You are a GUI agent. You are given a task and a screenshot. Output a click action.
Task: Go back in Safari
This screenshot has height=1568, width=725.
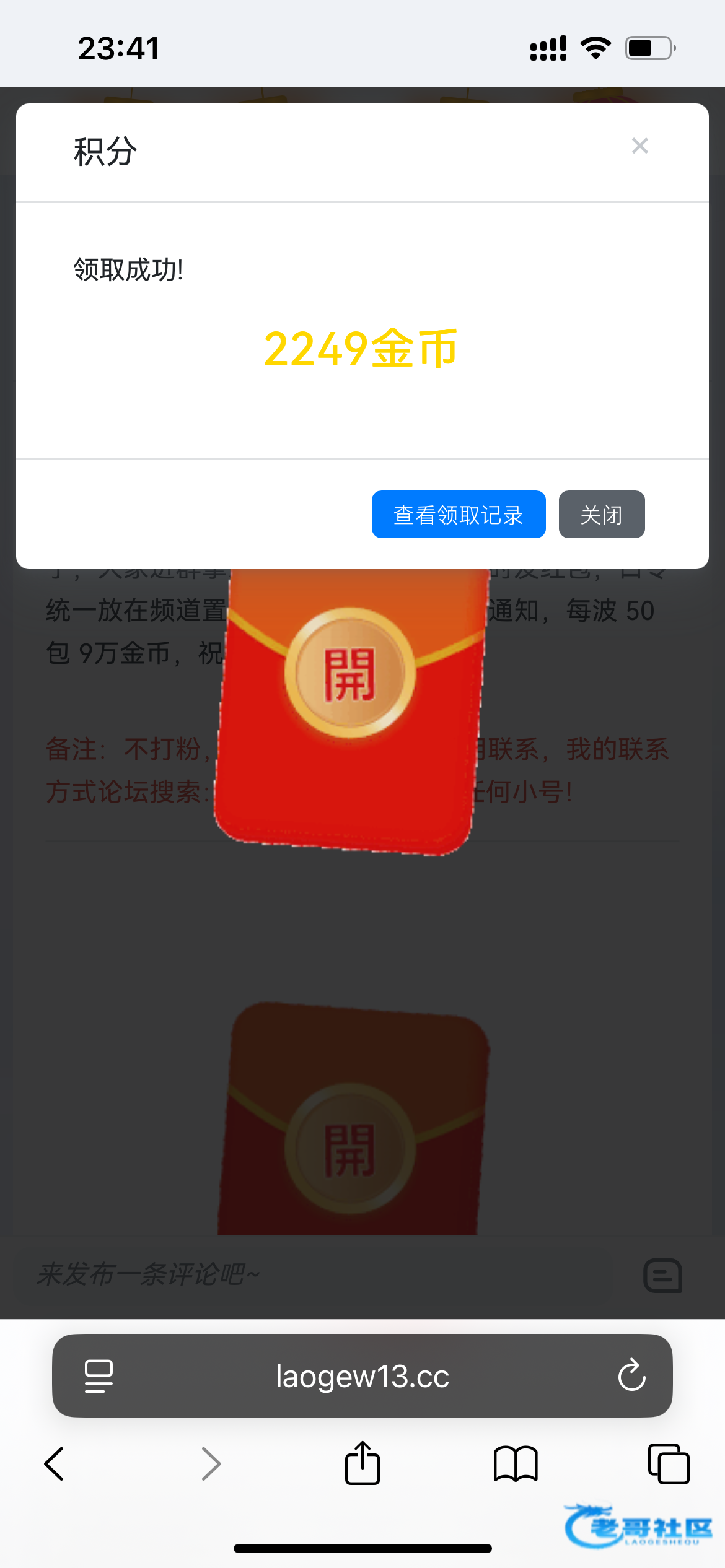point(55,1464)
